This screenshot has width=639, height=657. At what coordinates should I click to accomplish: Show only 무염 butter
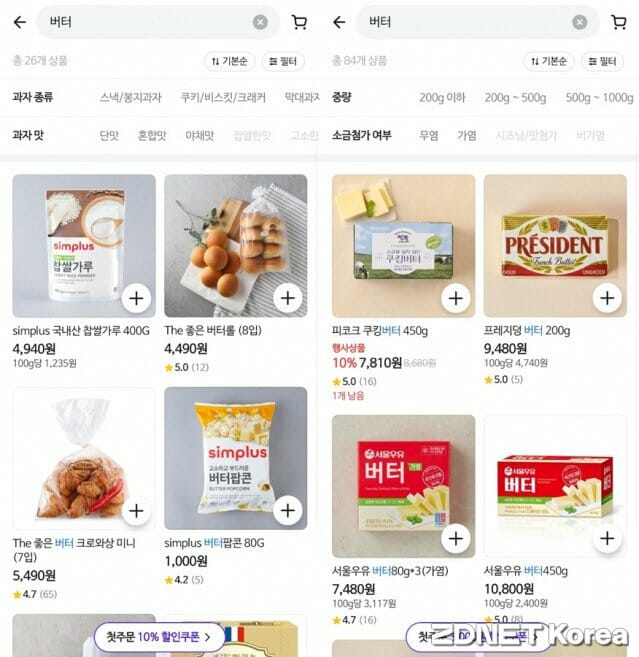[429, 136]
